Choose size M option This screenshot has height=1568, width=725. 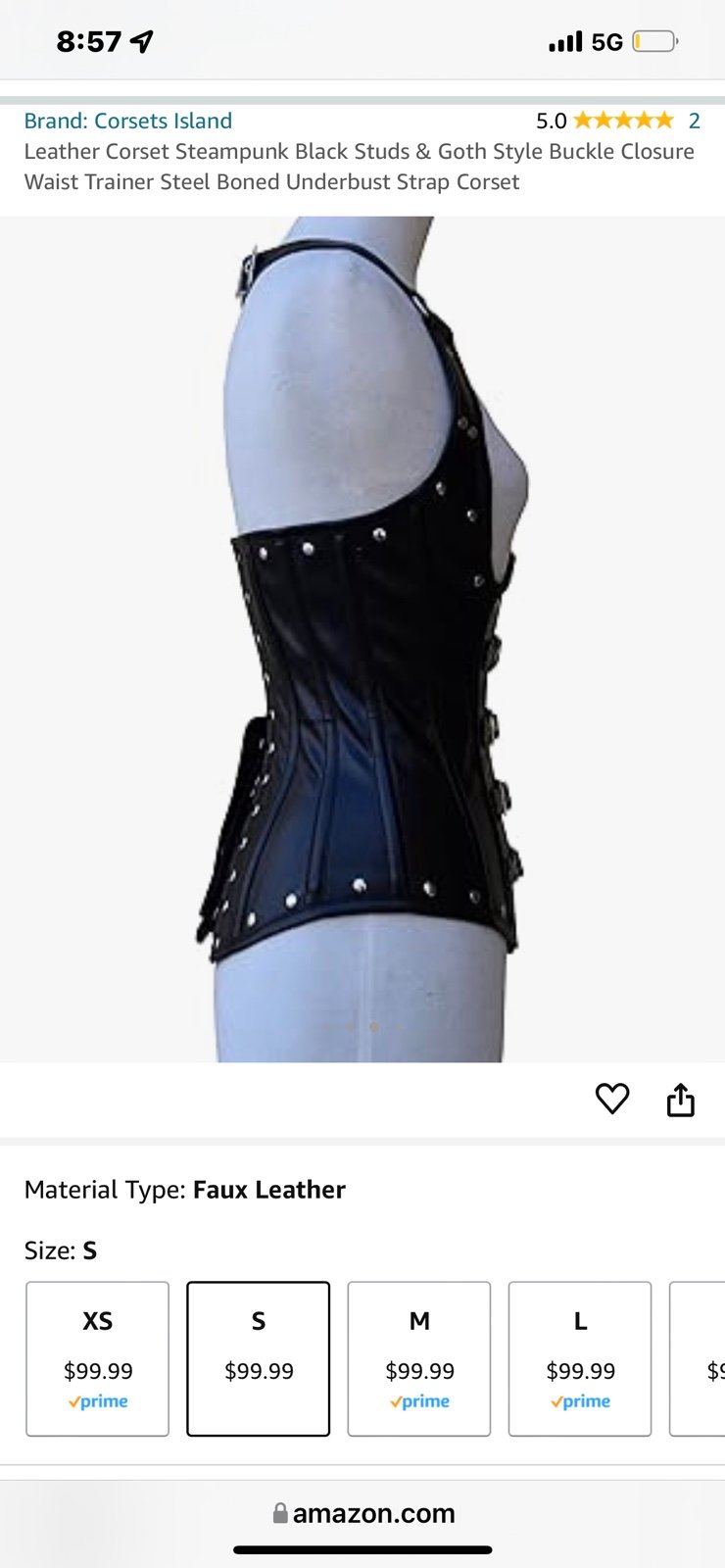pos(419,1358)
